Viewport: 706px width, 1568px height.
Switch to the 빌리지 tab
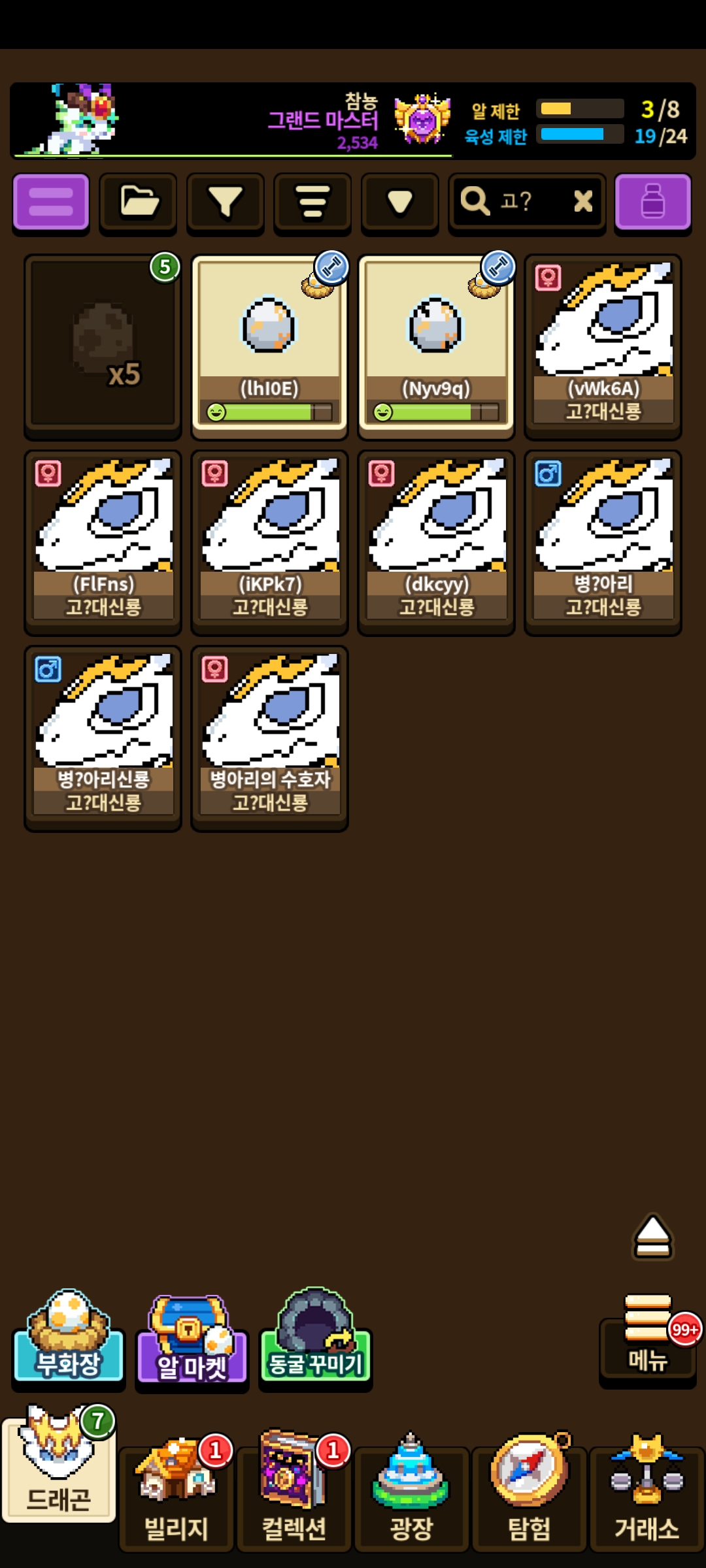coord(176,1497)
